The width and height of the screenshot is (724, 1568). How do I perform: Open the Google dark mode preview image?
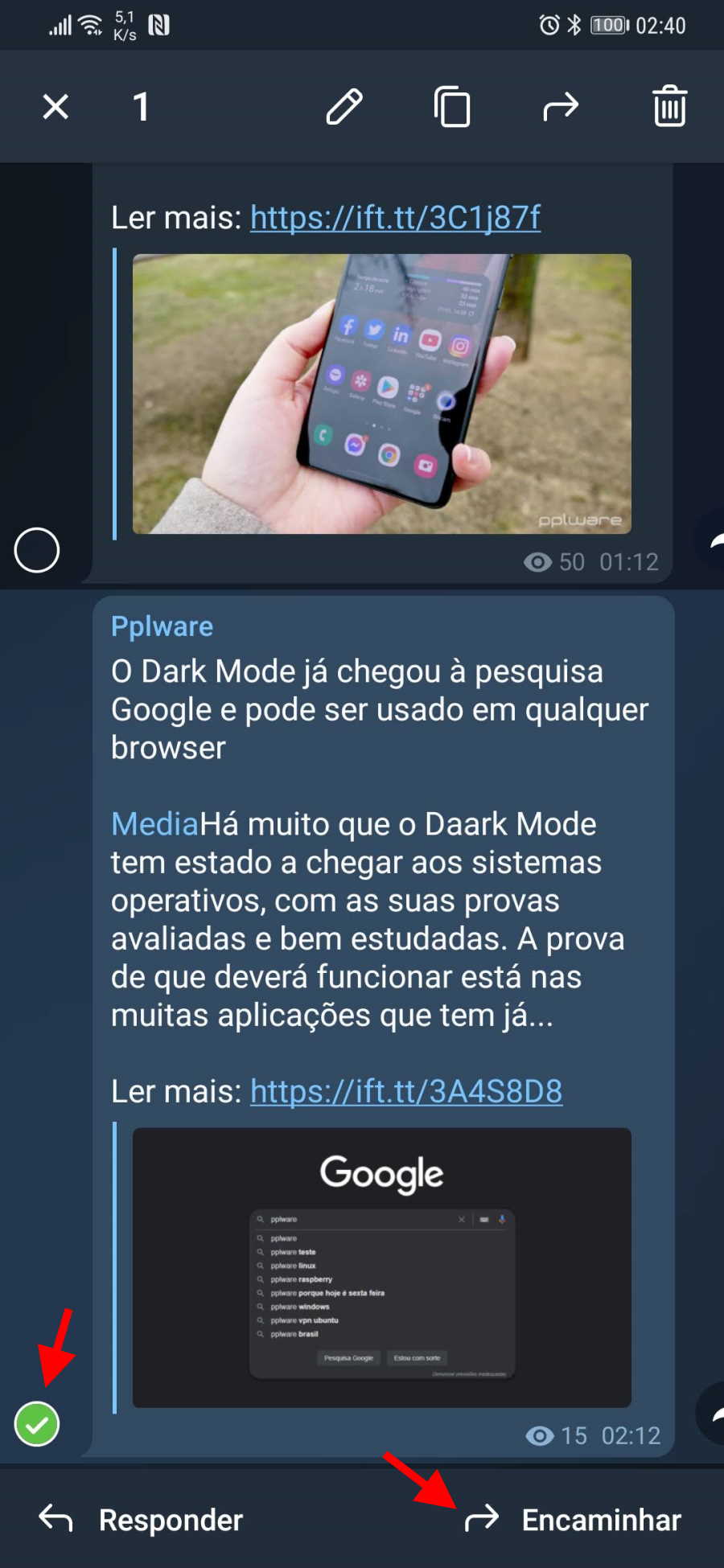point(381,1268)
